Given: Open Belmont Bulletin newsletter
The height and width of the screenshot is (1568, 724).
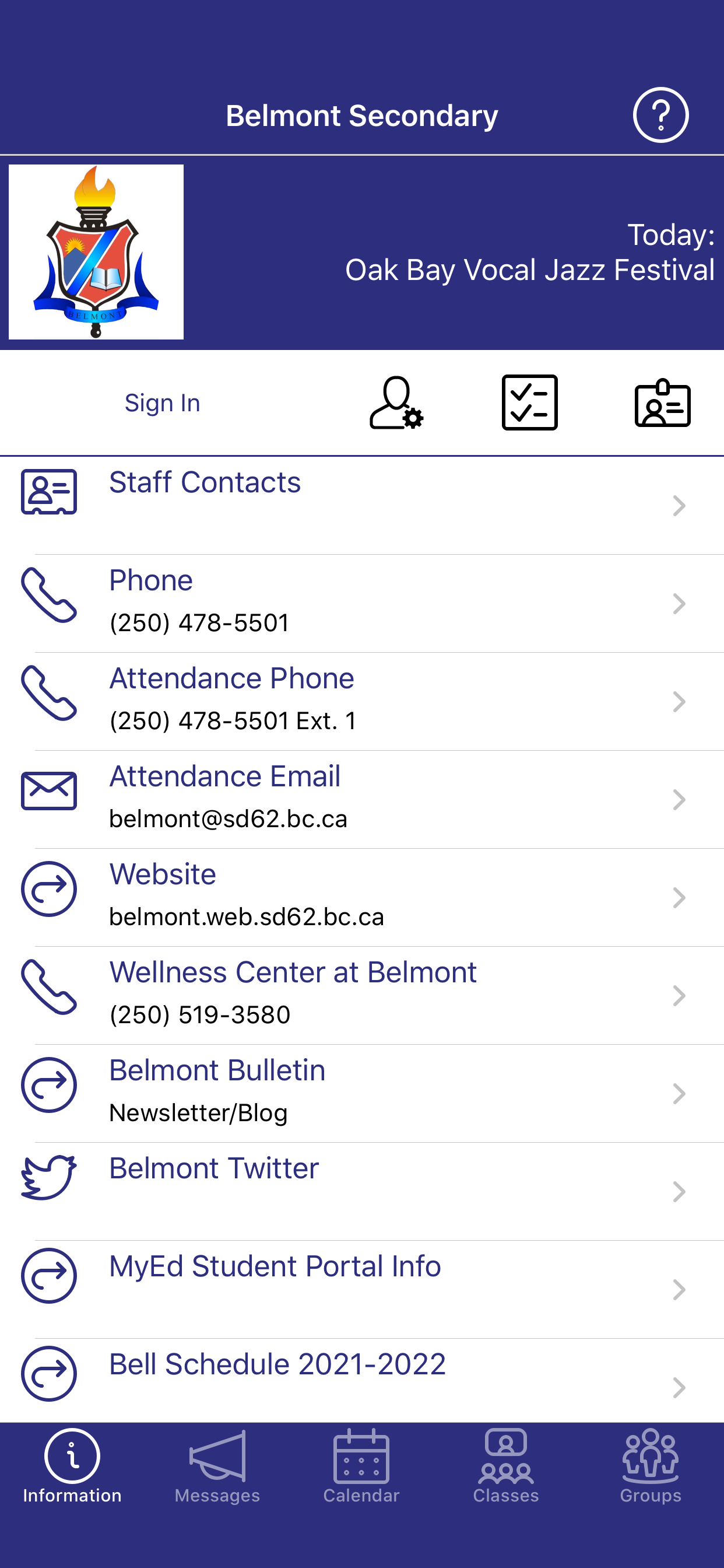Looking at the screenshot, I should click(x=361, y=1093).
